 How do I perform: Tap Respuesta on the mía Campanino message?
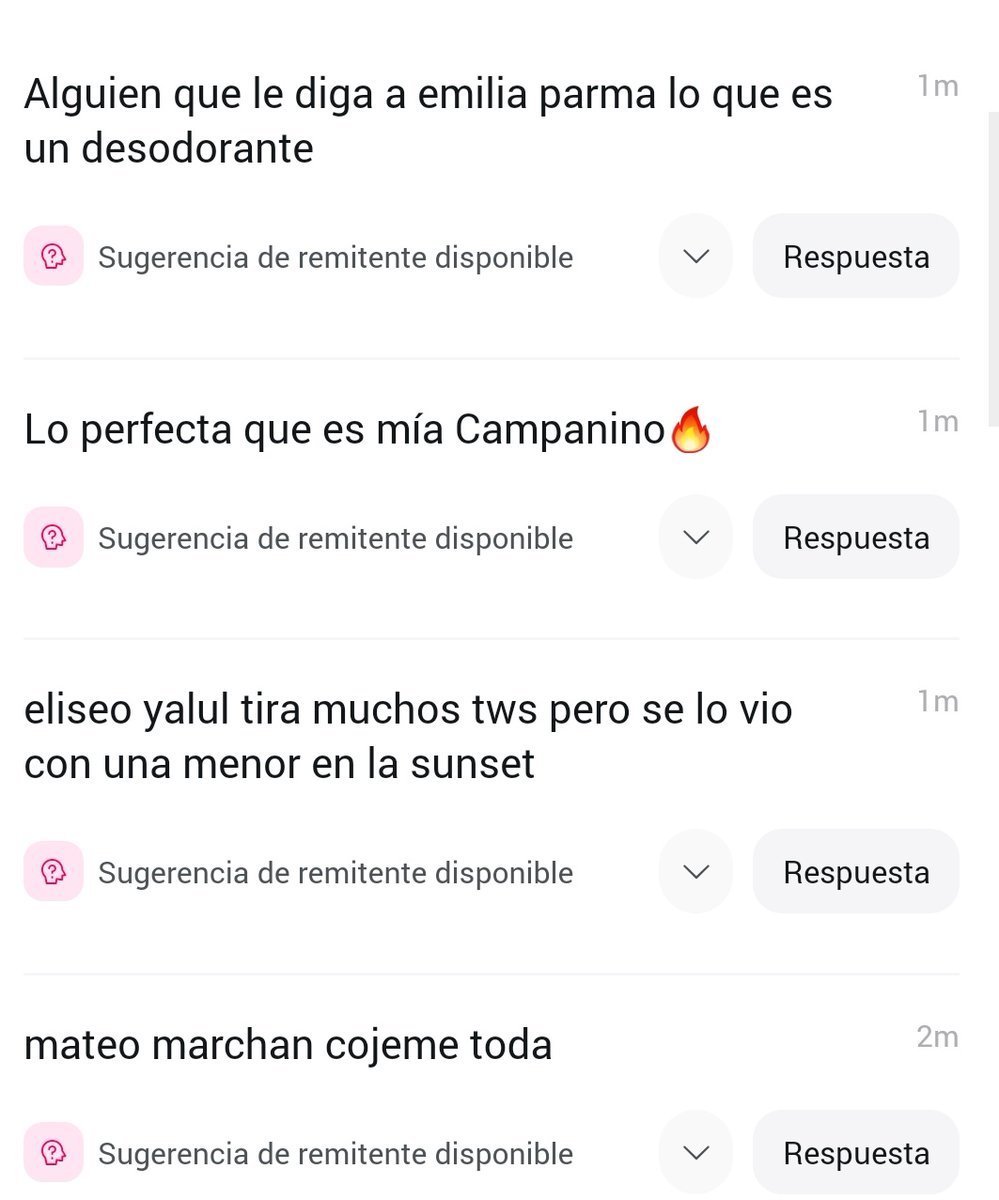coord(856,537)
